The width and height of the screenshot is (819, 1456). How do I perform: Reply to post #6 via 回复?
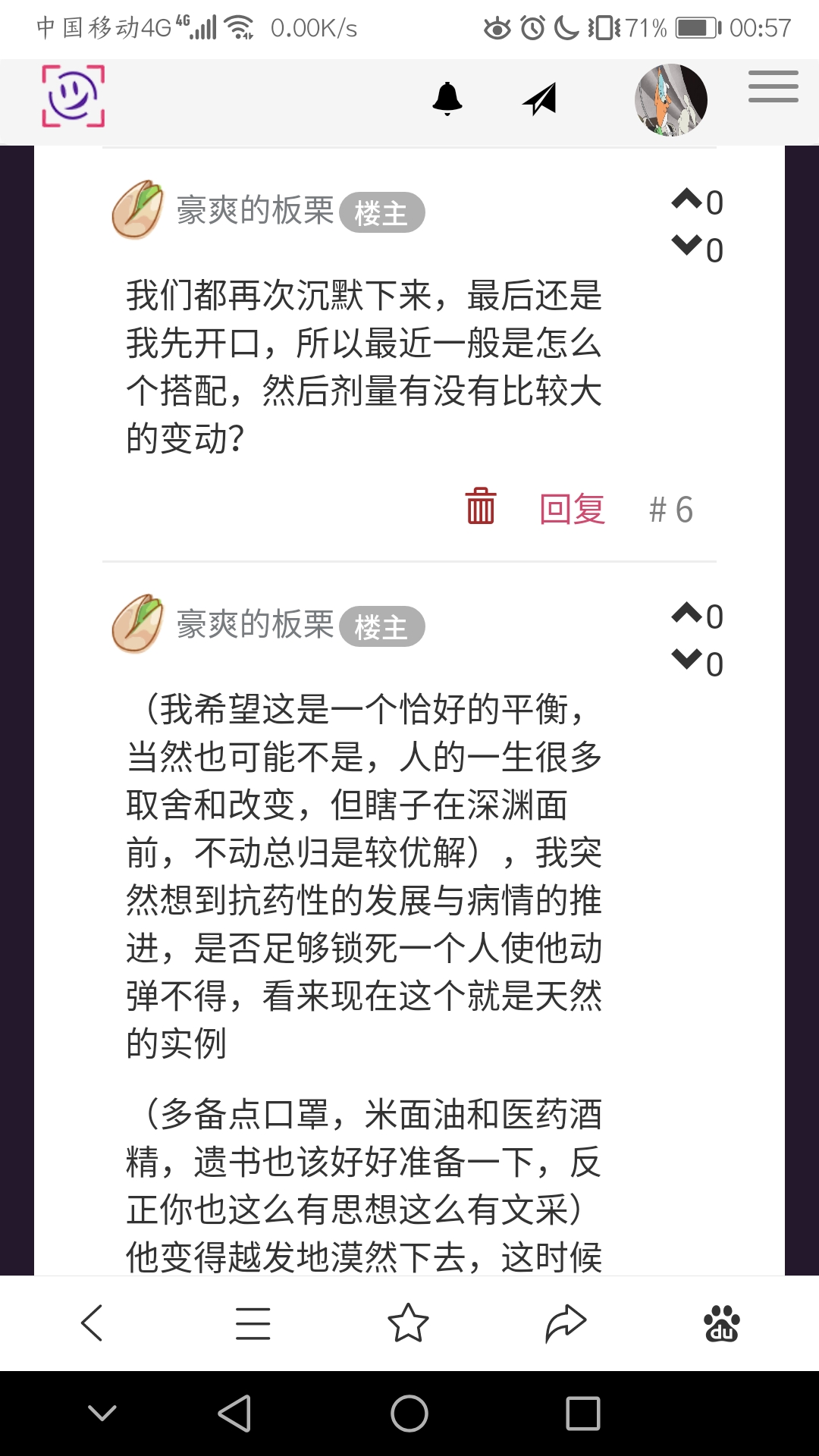572,509
